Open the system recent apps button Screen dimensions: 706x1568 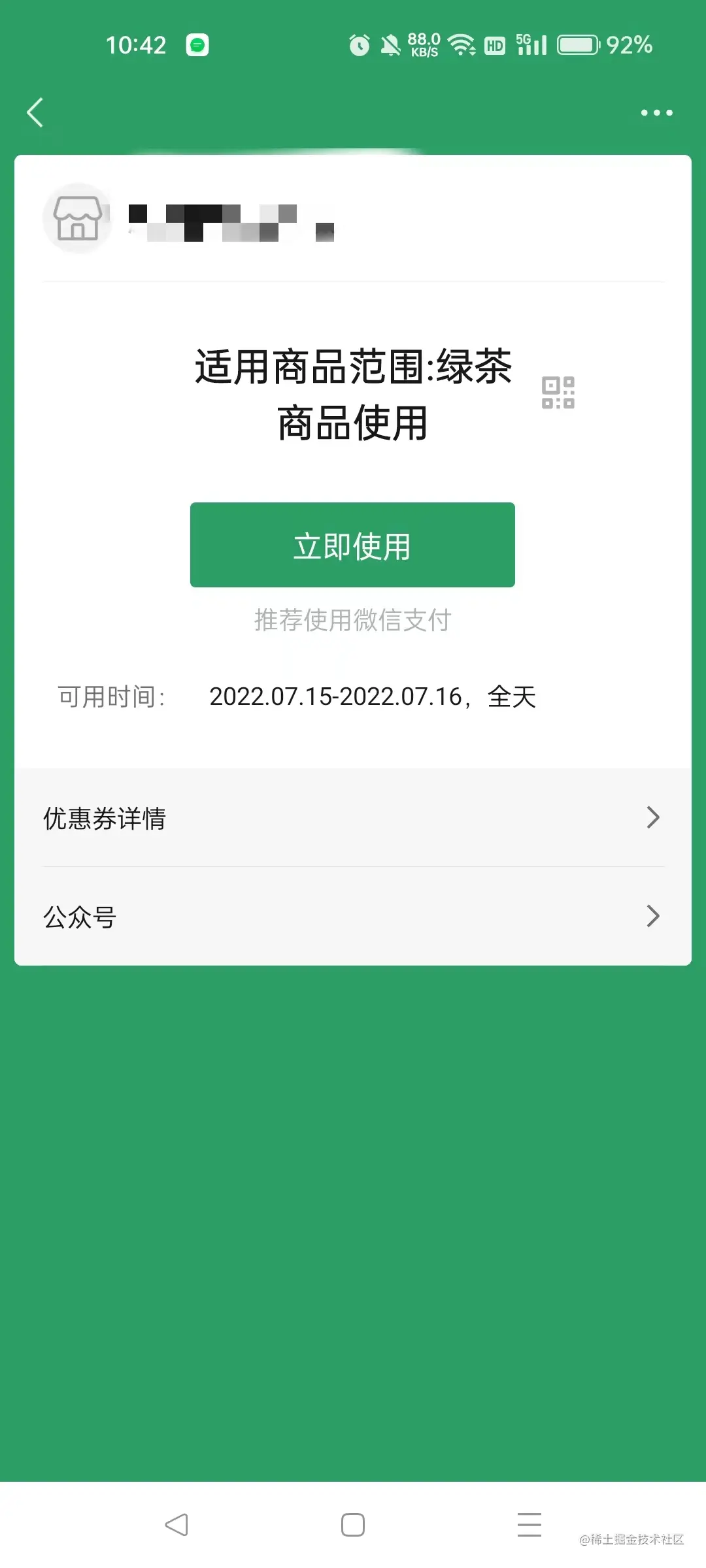click(x=529, y=1525)
